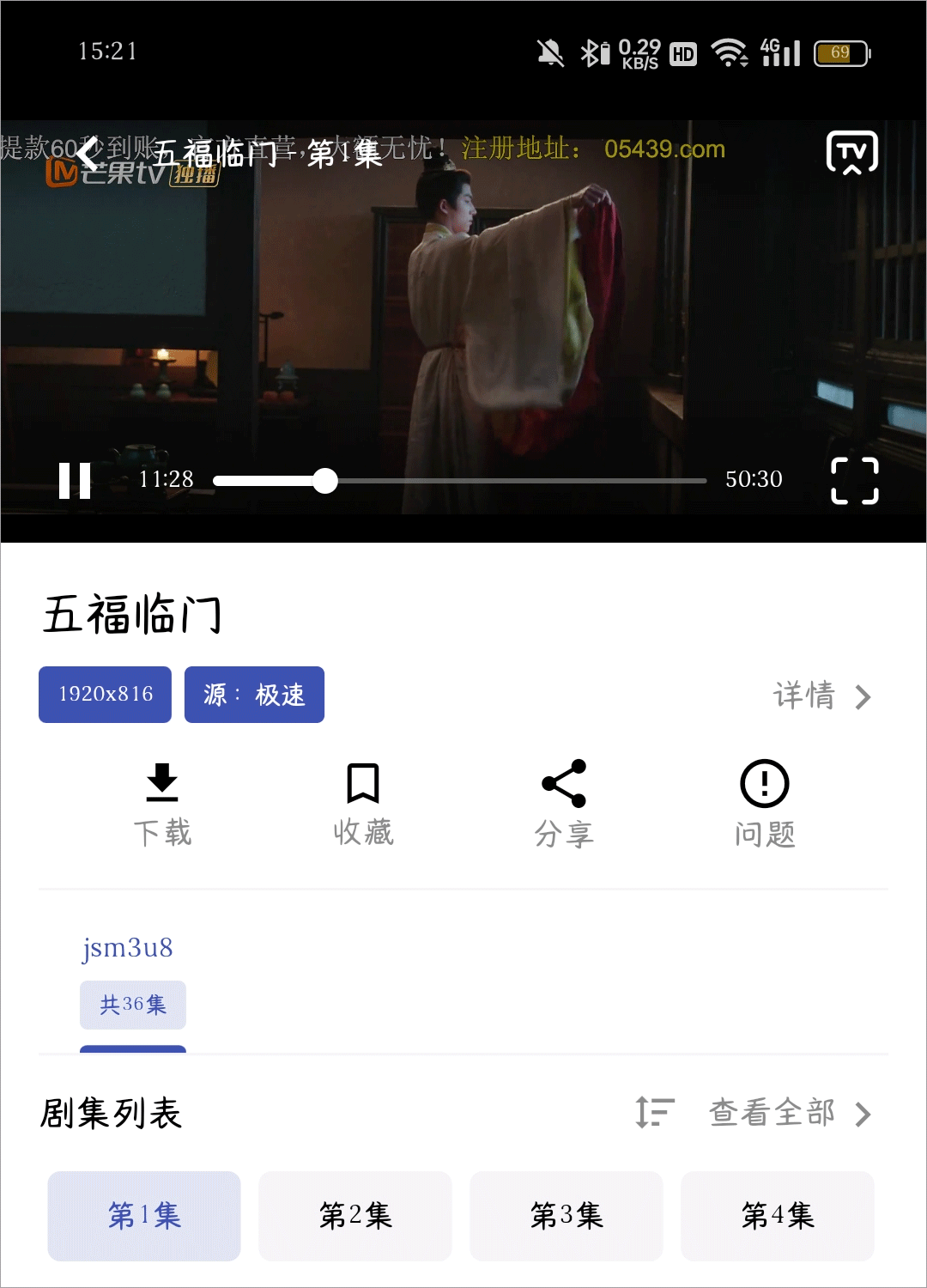Select the jsm3u8 source tab
Image resolution: width=927 pixels, height=1288 pixels.
[128, 947]
